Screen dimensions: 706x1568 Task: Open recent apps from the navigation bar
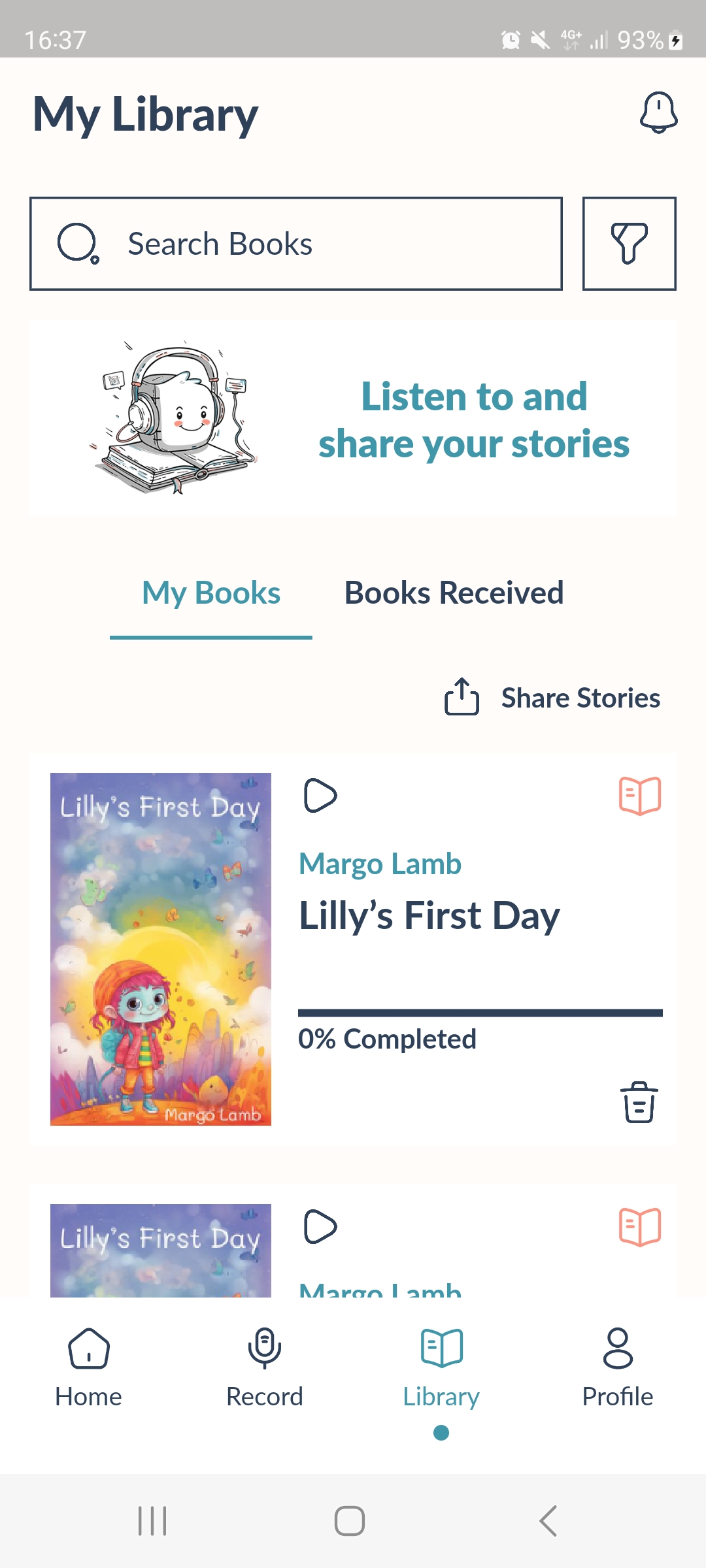coord(152,1521)
